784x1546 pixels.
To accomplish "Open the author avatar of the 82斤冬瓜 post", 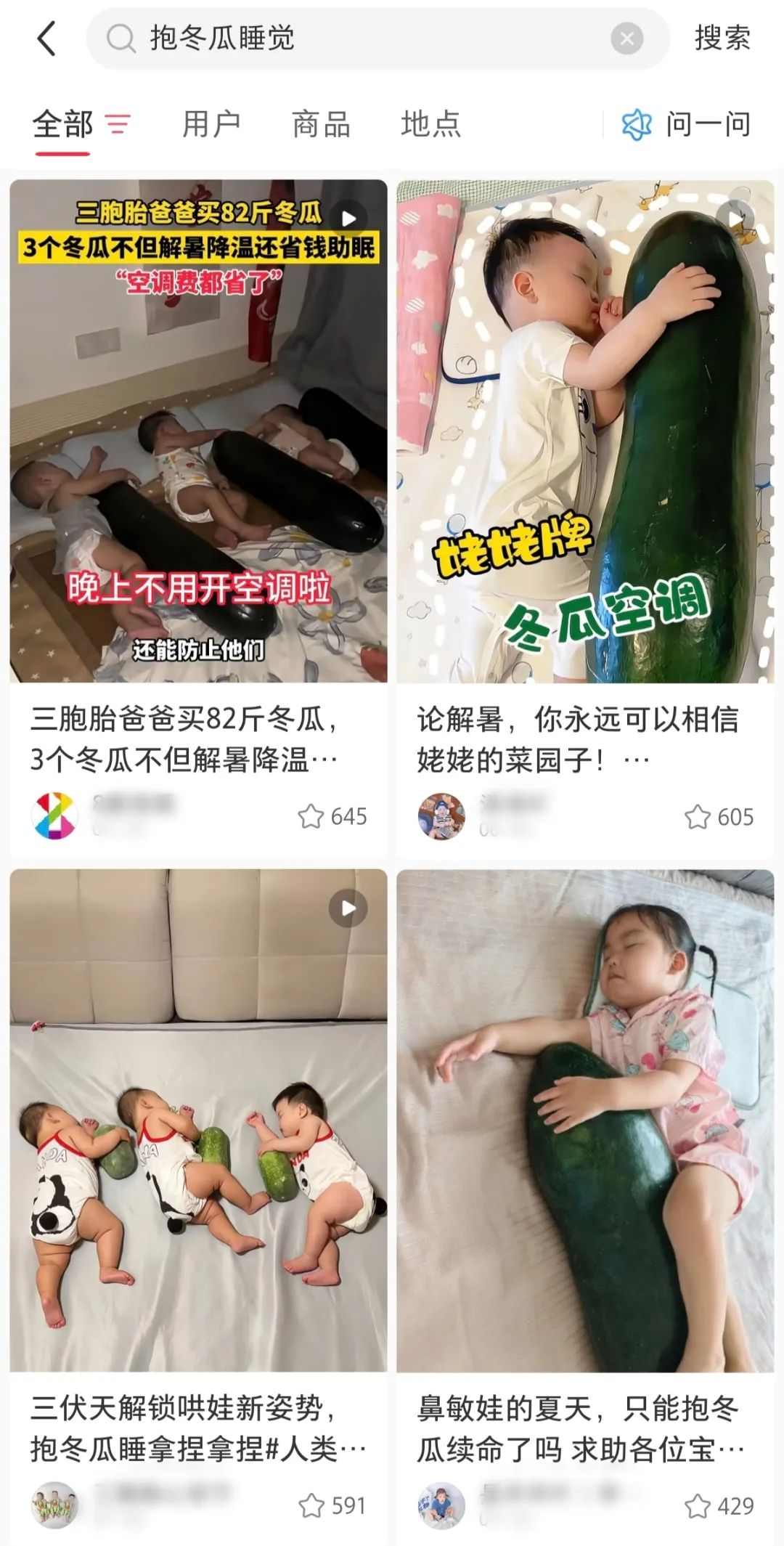I will [55, 816].
